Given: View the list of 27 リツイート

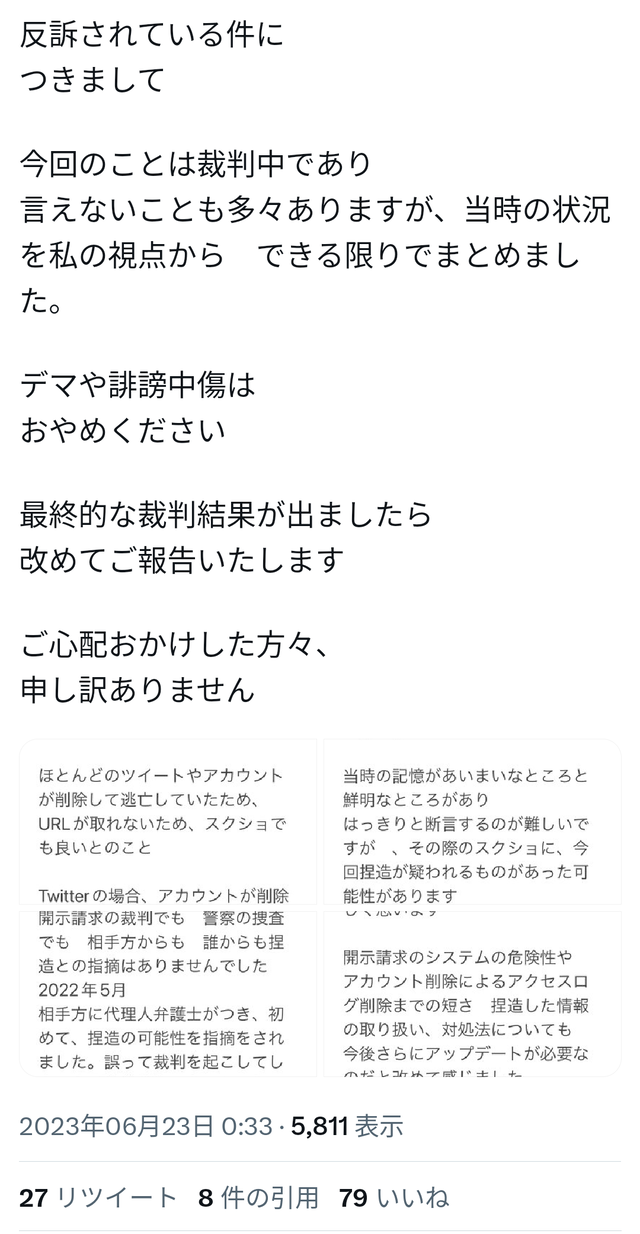Looking at the screenshot, I should (98, 1197).
